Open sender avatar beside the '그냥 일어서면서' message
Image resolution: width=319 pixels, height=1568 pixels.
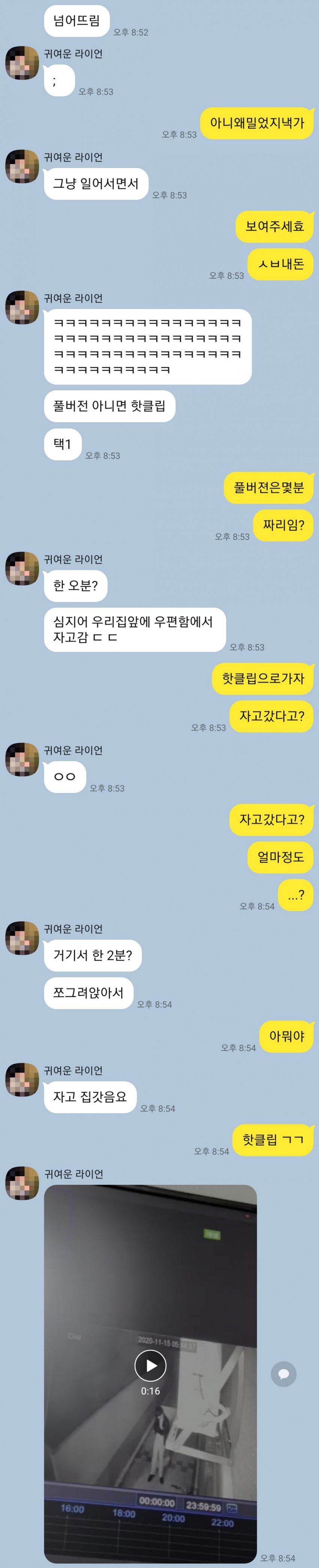coord(22,166)
